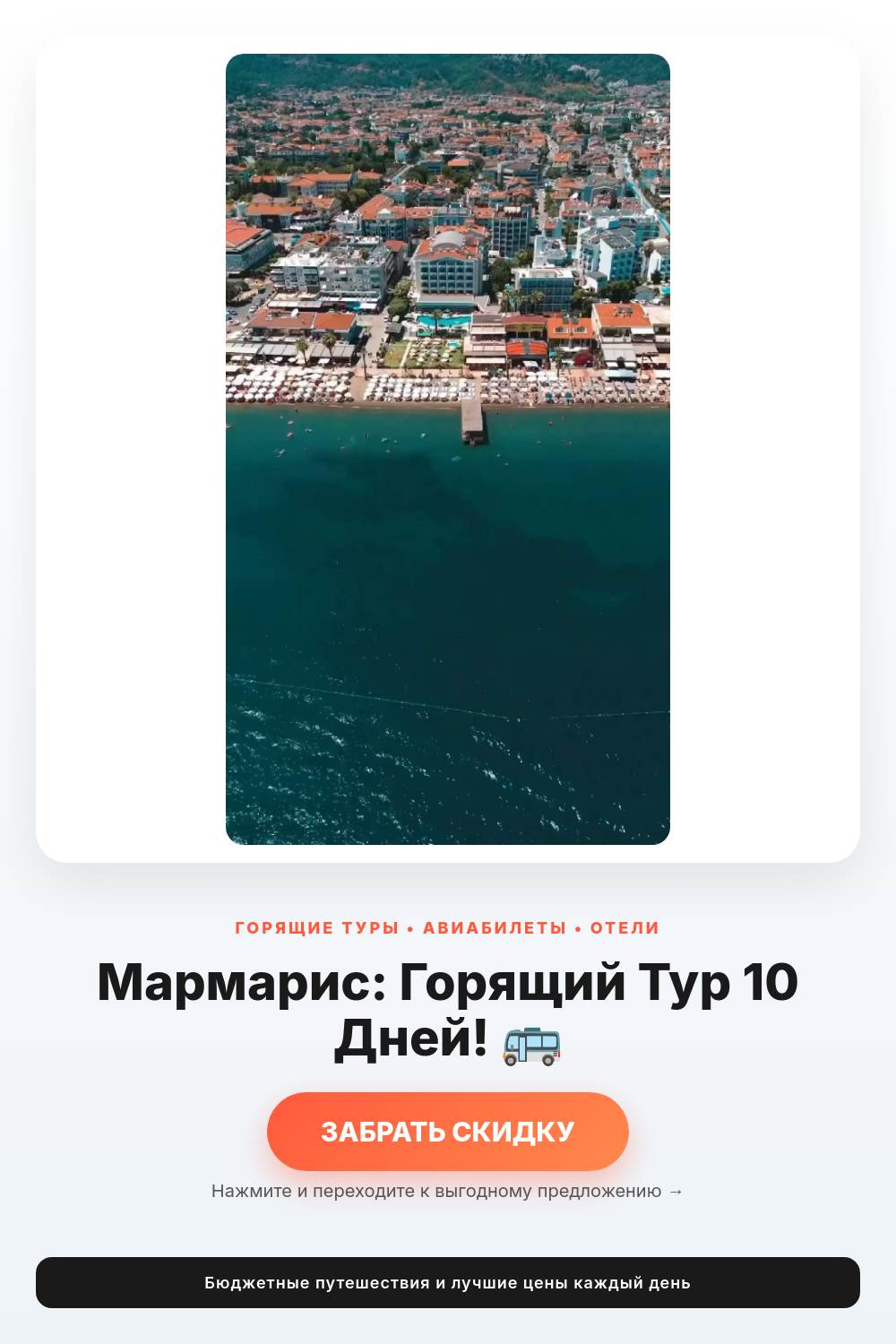Open the Marmaris aerial beach video
The image size is (896, 1344).
click(448, 449)
